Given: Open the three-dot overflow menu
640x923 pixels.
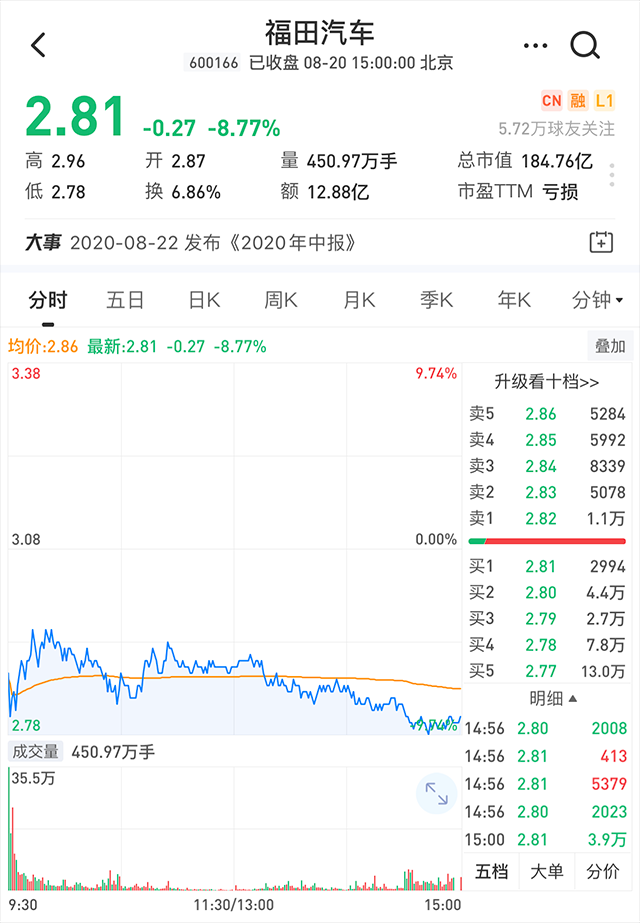Looking at the screenshot, I should 536,46.
